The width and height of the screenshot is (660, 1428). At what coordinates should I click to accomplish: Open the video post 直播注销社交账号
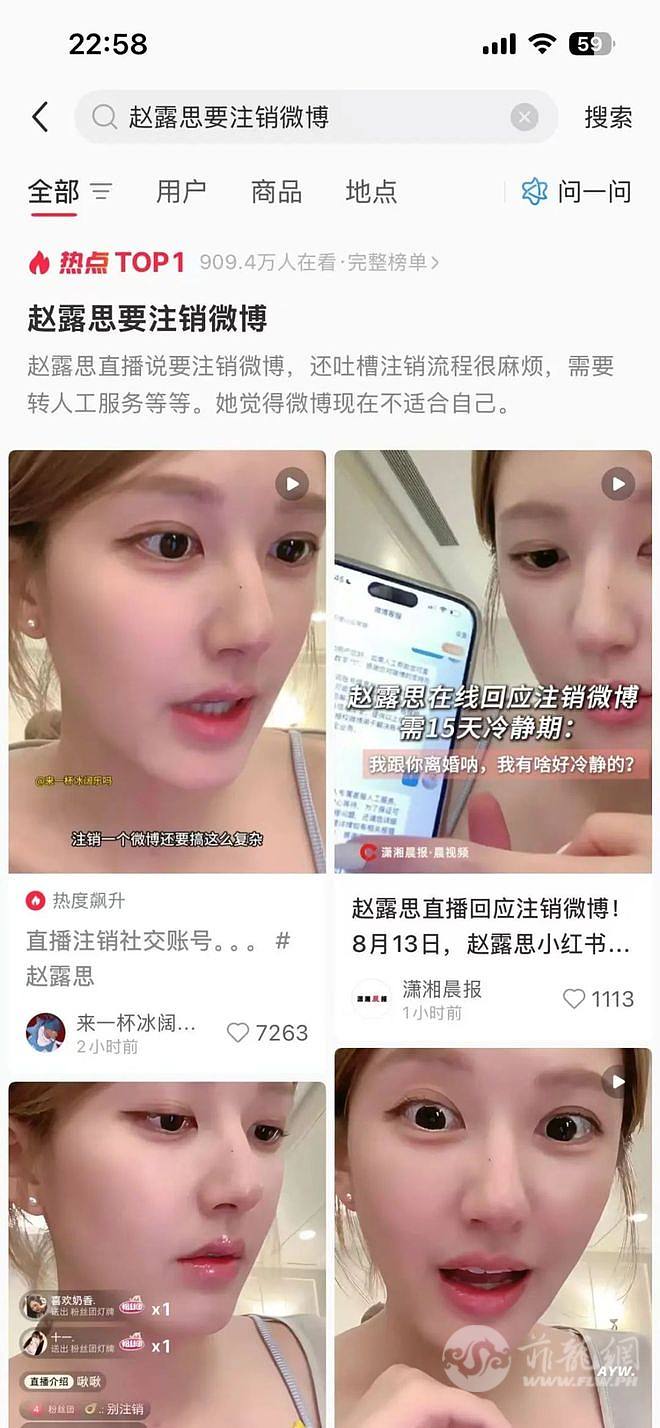167,661
